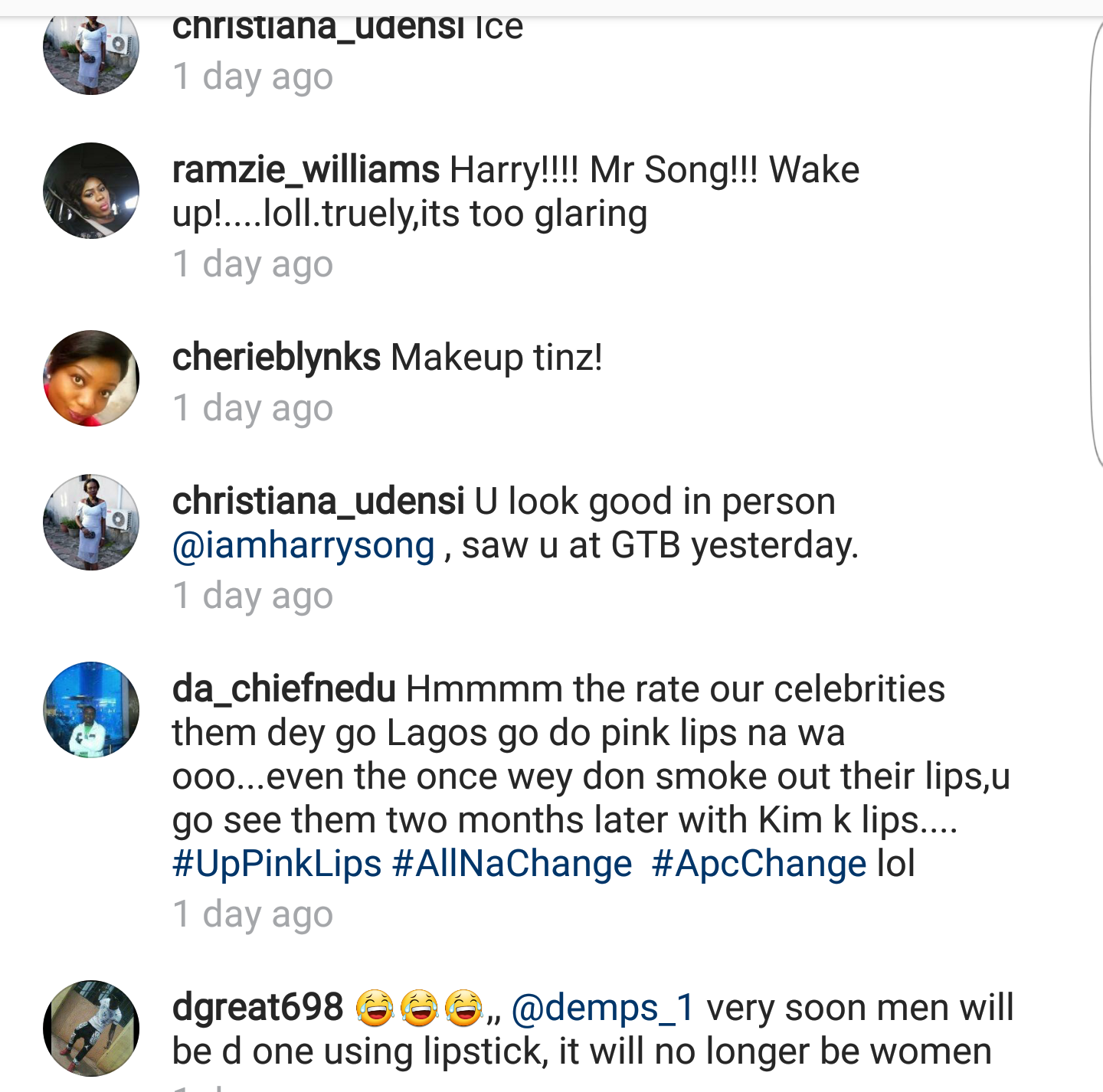This screenshot has height=1092, width=1103.
Task: View ramzie_williams profile picture
Action: [91, 191]
